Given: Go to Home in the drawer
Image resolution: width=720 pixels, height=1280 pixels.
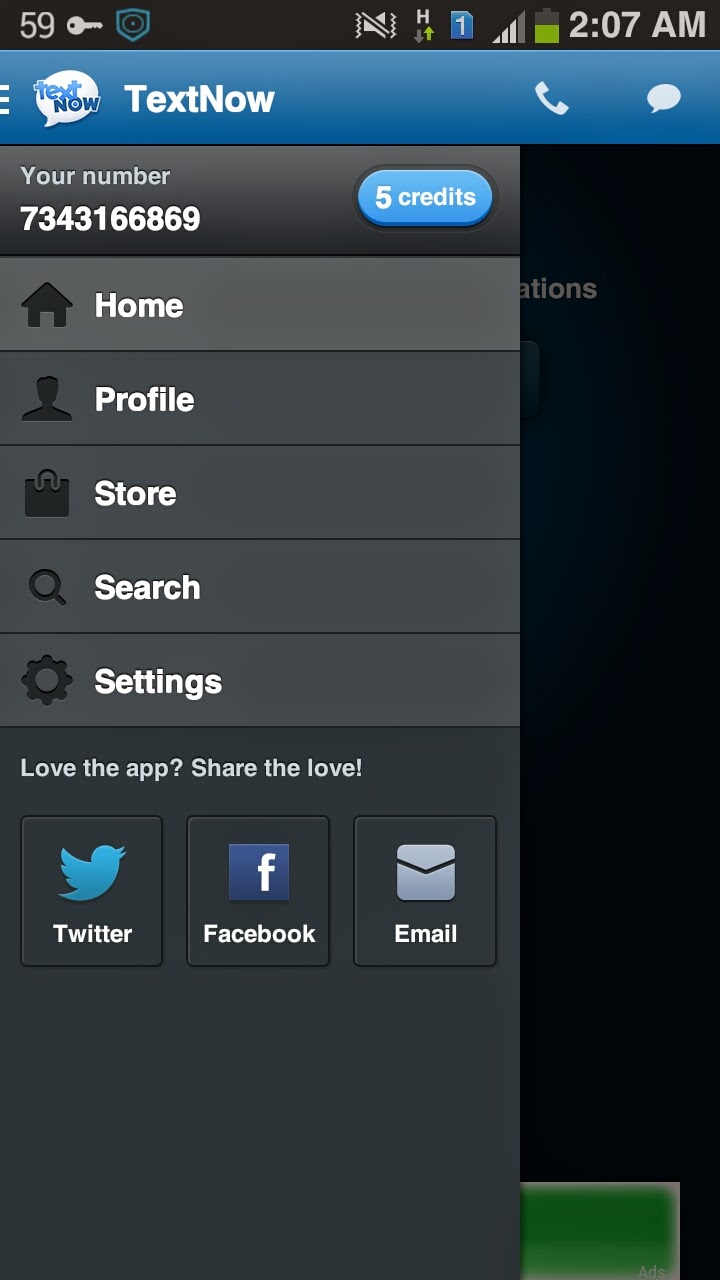Looking at the screenshot, I should (259, 305).
